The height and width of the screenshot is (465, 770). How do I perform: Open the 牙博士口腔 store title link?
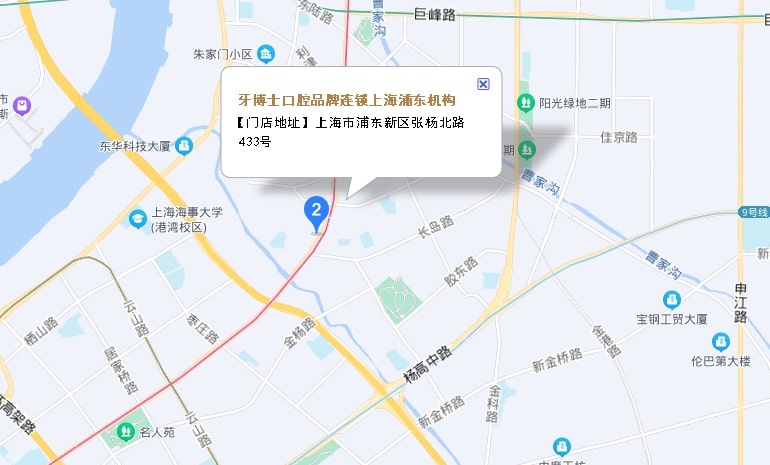[x=346, y=100]
